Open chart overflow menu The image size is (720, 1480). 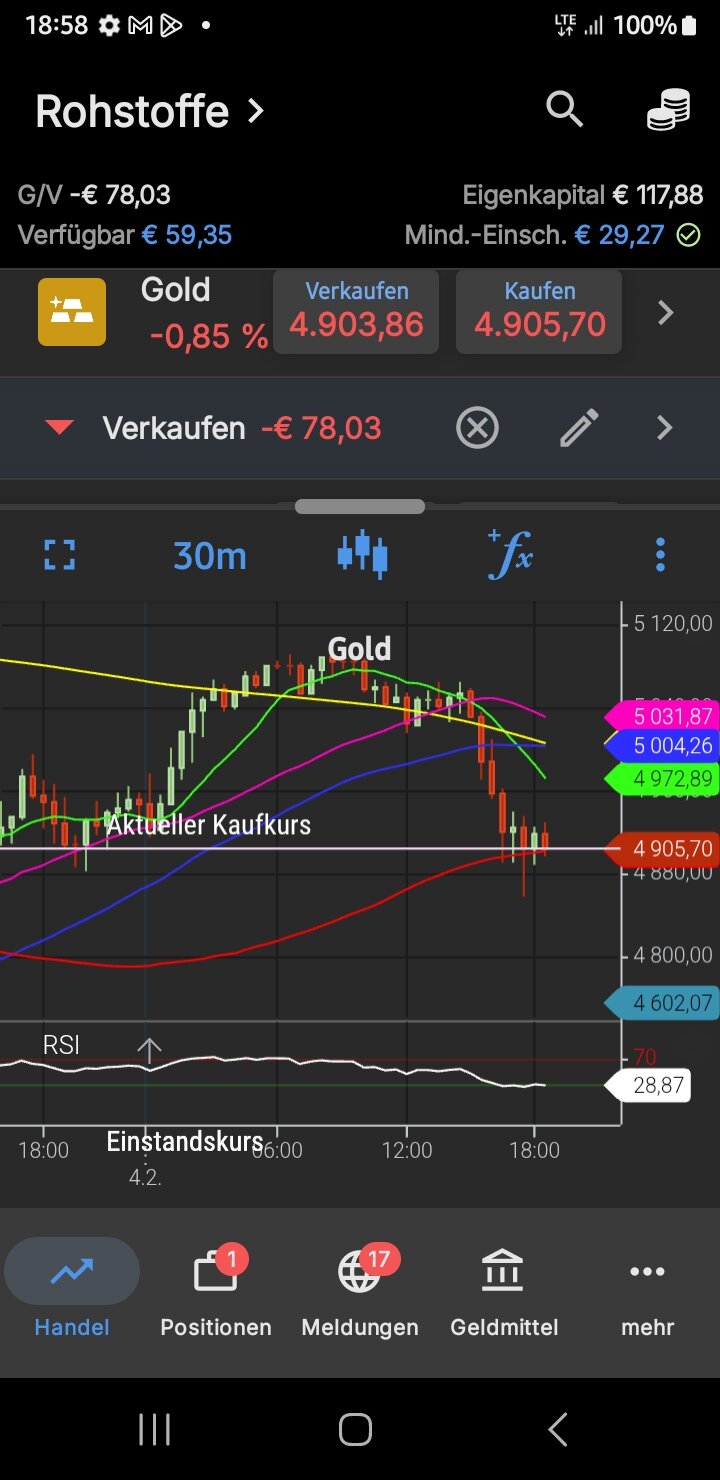(660, 555)
